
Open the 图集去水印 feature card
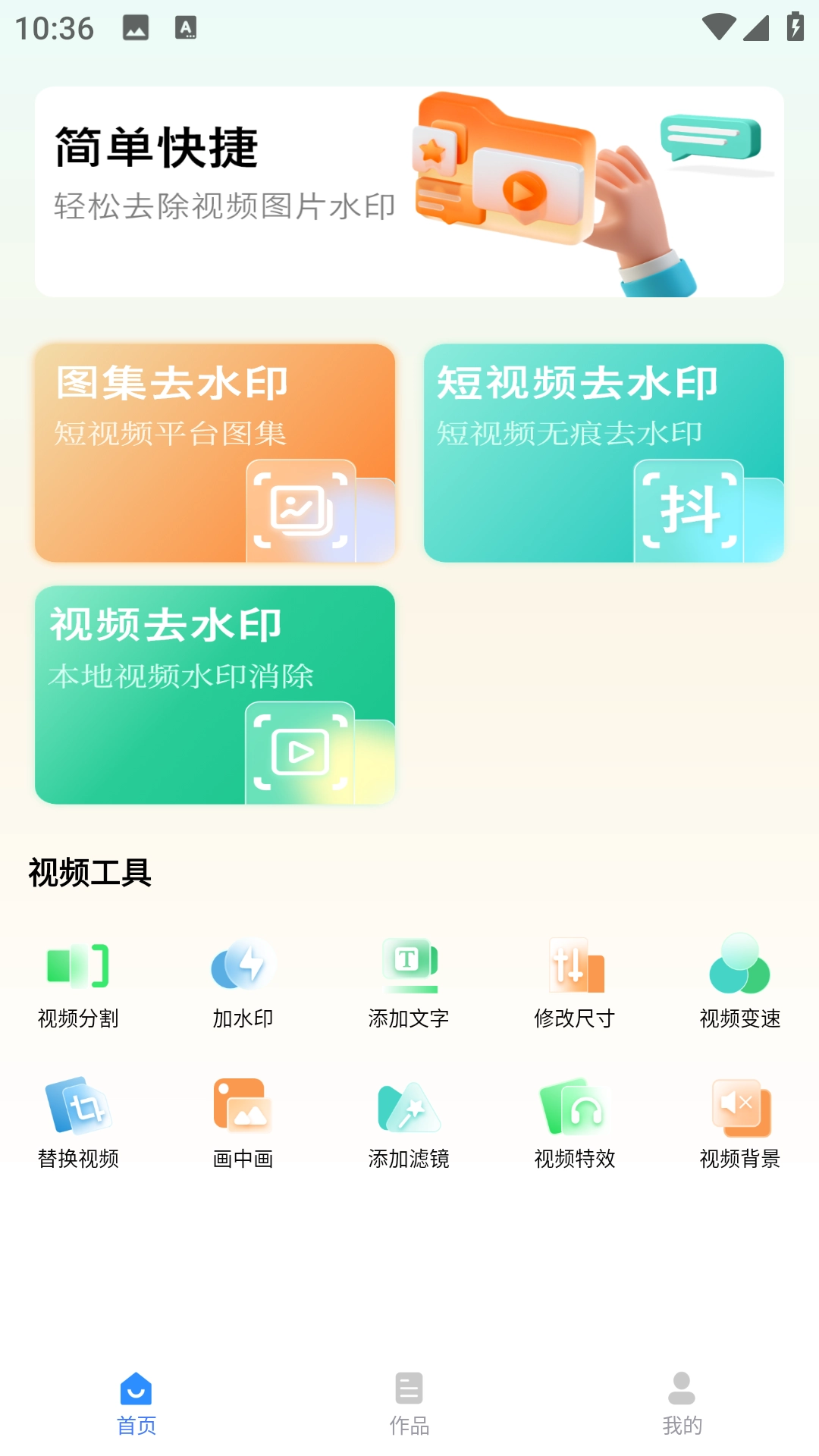(214, 453)
